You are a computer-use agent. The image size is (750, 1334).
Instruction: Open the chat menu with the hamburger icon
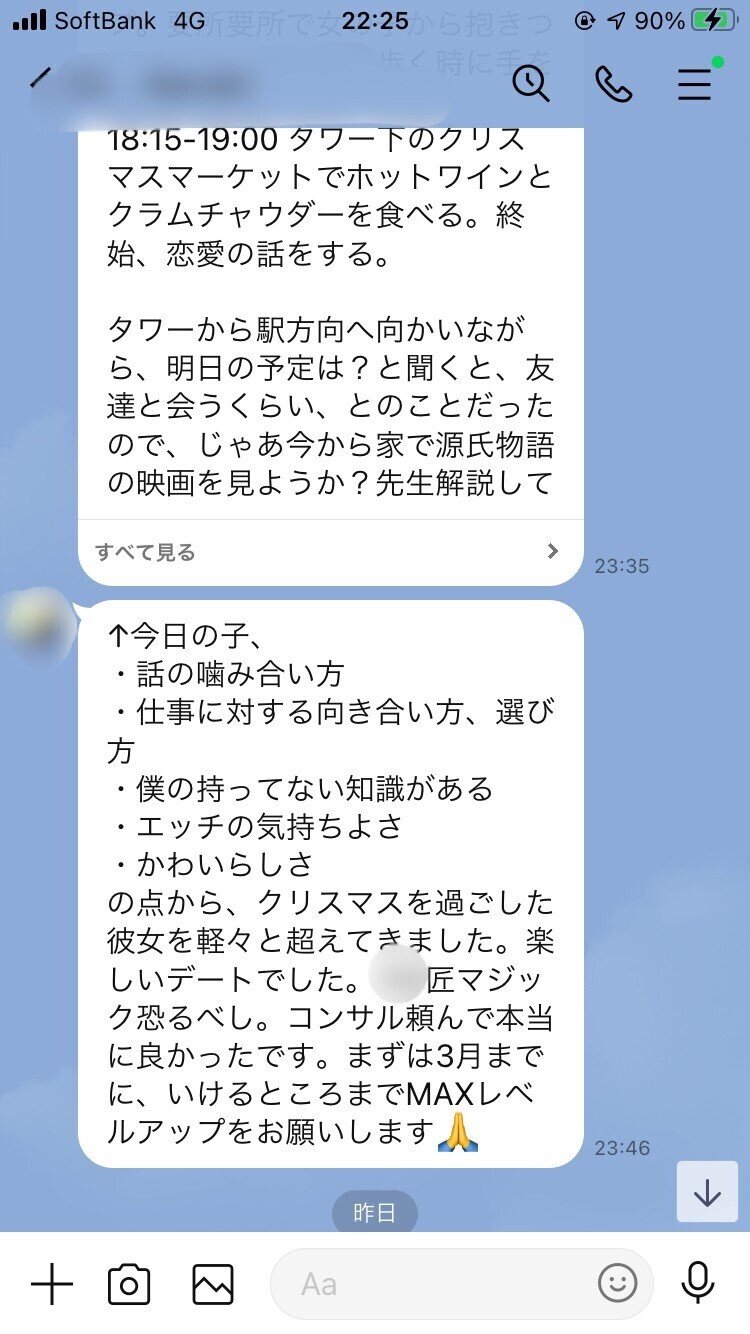(x=694, y=85)
